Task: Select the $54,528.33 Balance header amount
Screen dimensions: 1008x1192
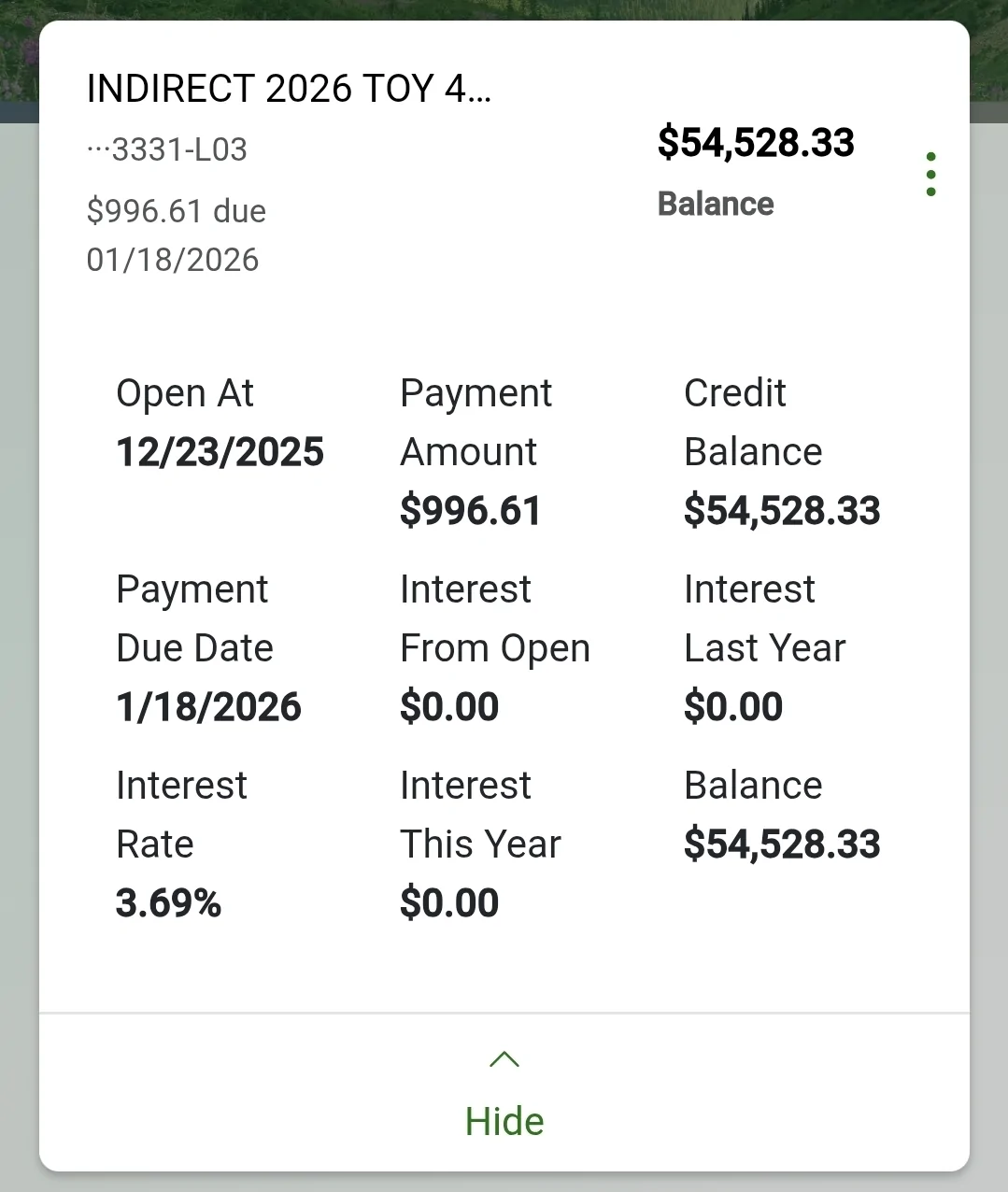Action: 757,142
